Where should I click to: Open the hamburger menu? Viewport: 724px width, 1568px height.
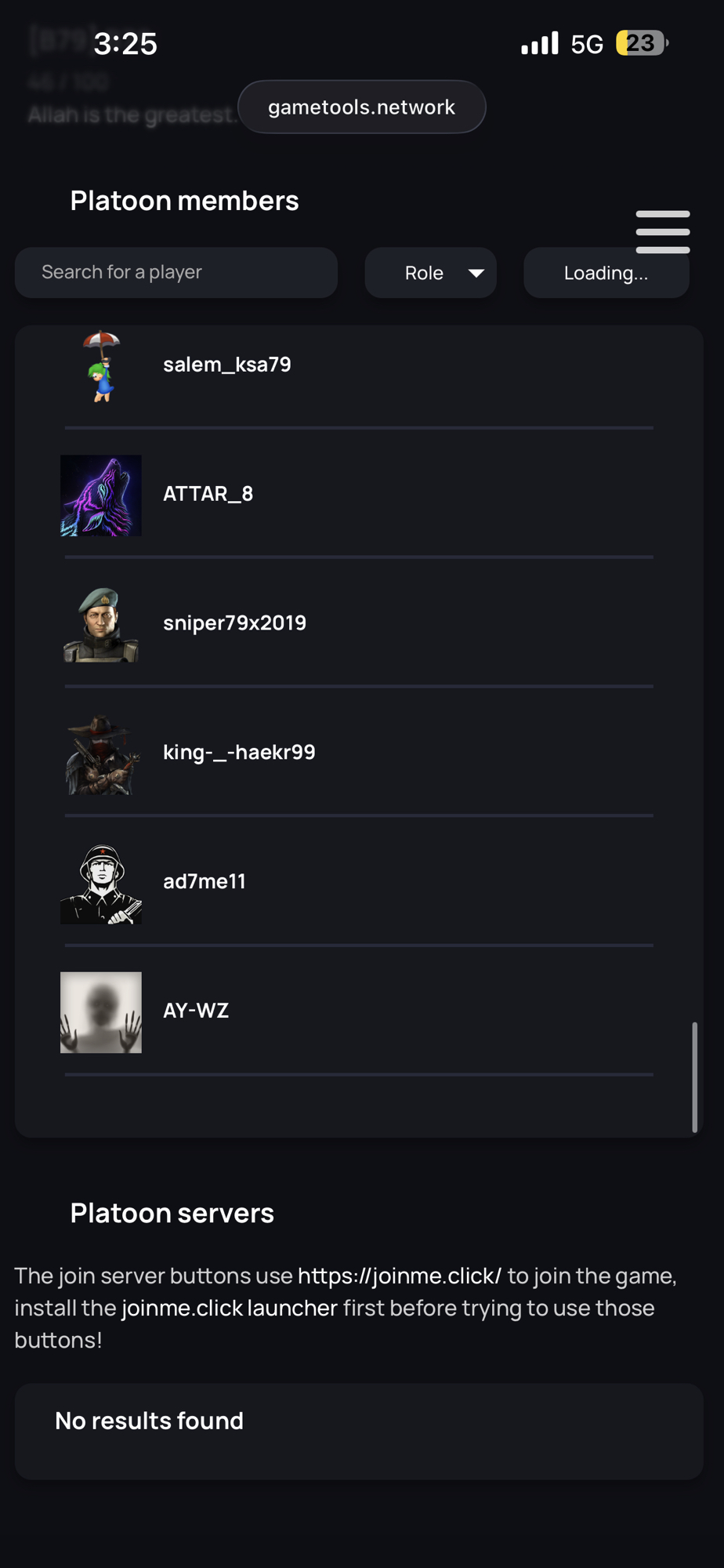[x=662, y=231]
